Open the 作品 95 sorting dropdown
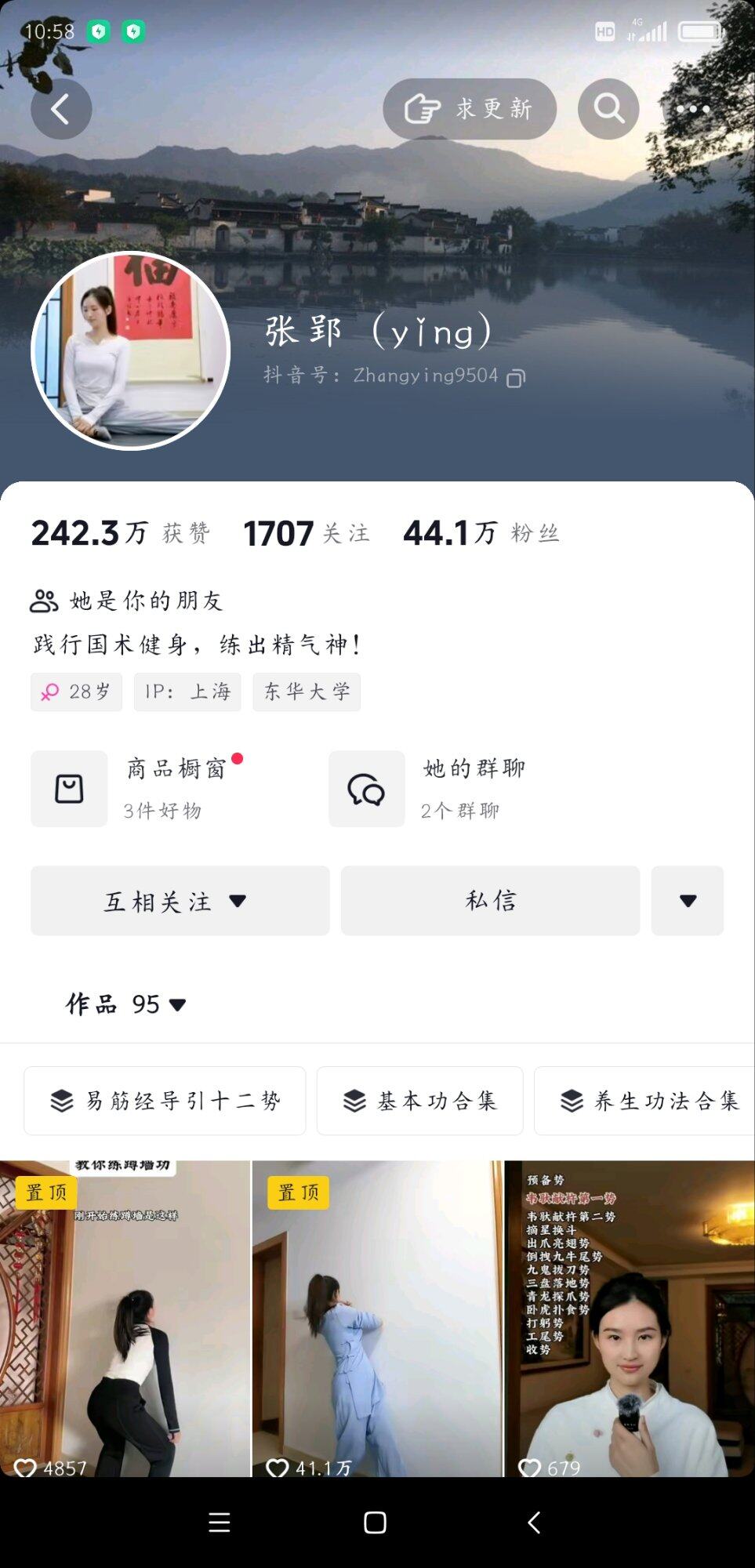 tap(127, 1004)
